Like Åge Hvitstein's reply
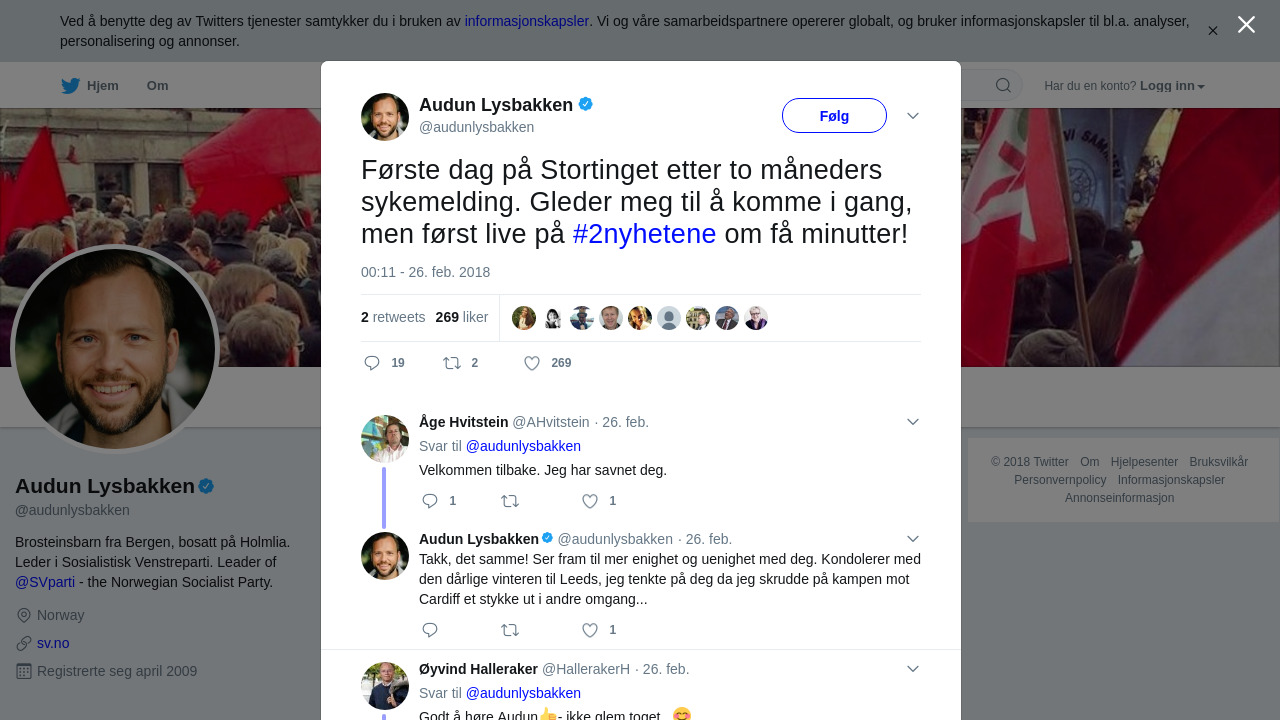 (x=590, y=501)
